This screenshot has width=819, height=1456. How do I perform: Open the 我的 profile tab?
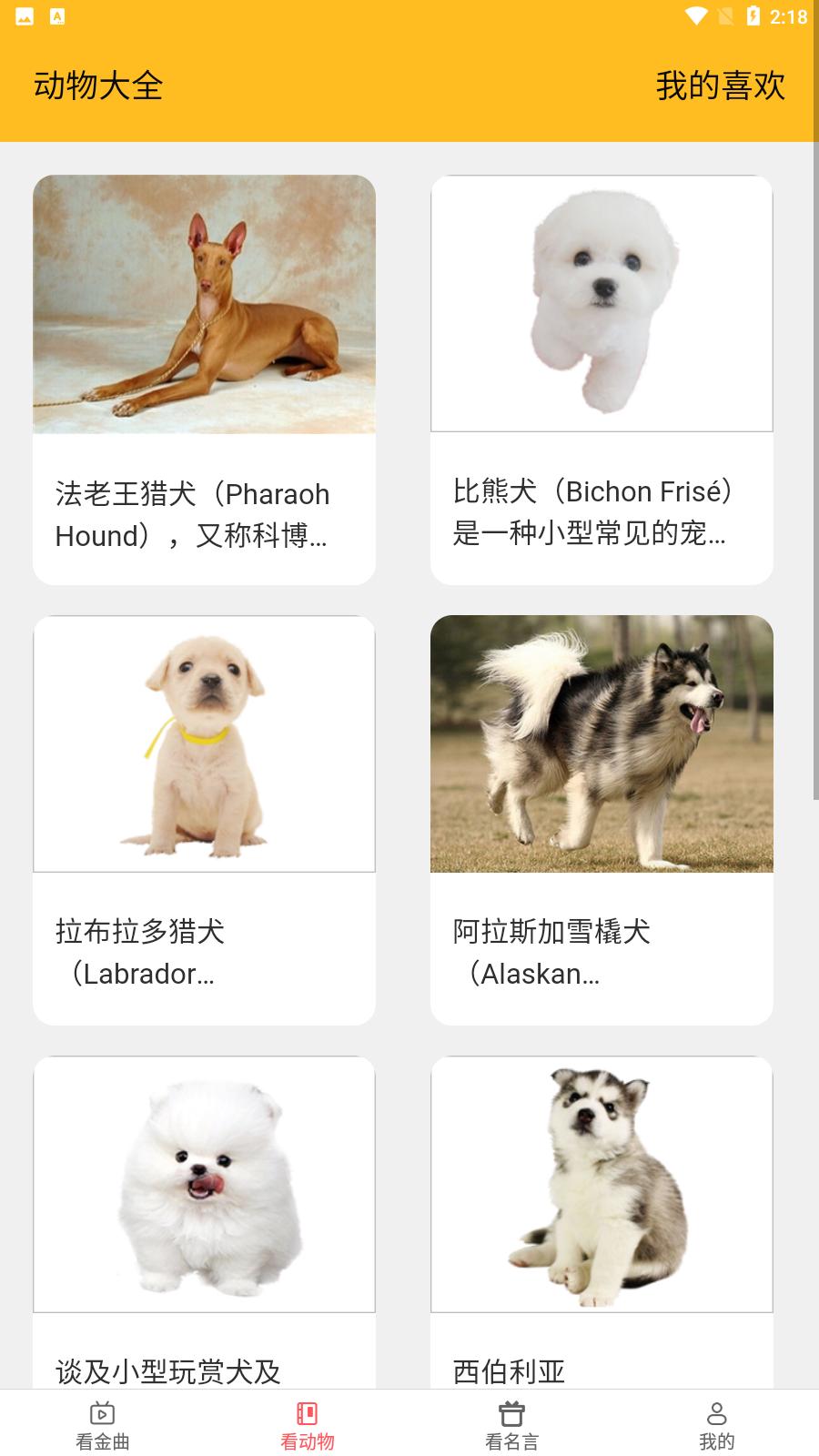(716, 1425)
